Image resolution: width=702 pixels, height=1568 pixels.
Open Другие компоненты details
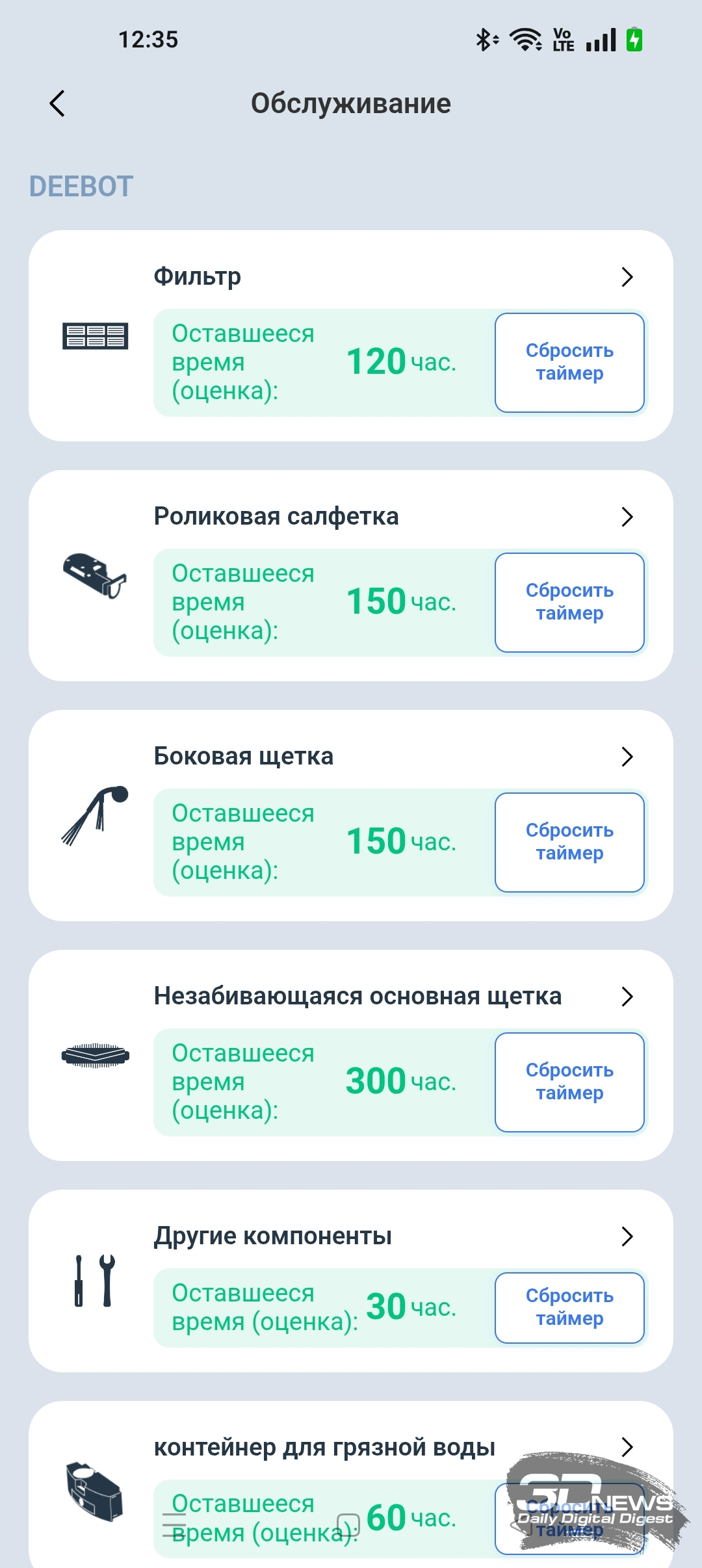(627, 1236)
